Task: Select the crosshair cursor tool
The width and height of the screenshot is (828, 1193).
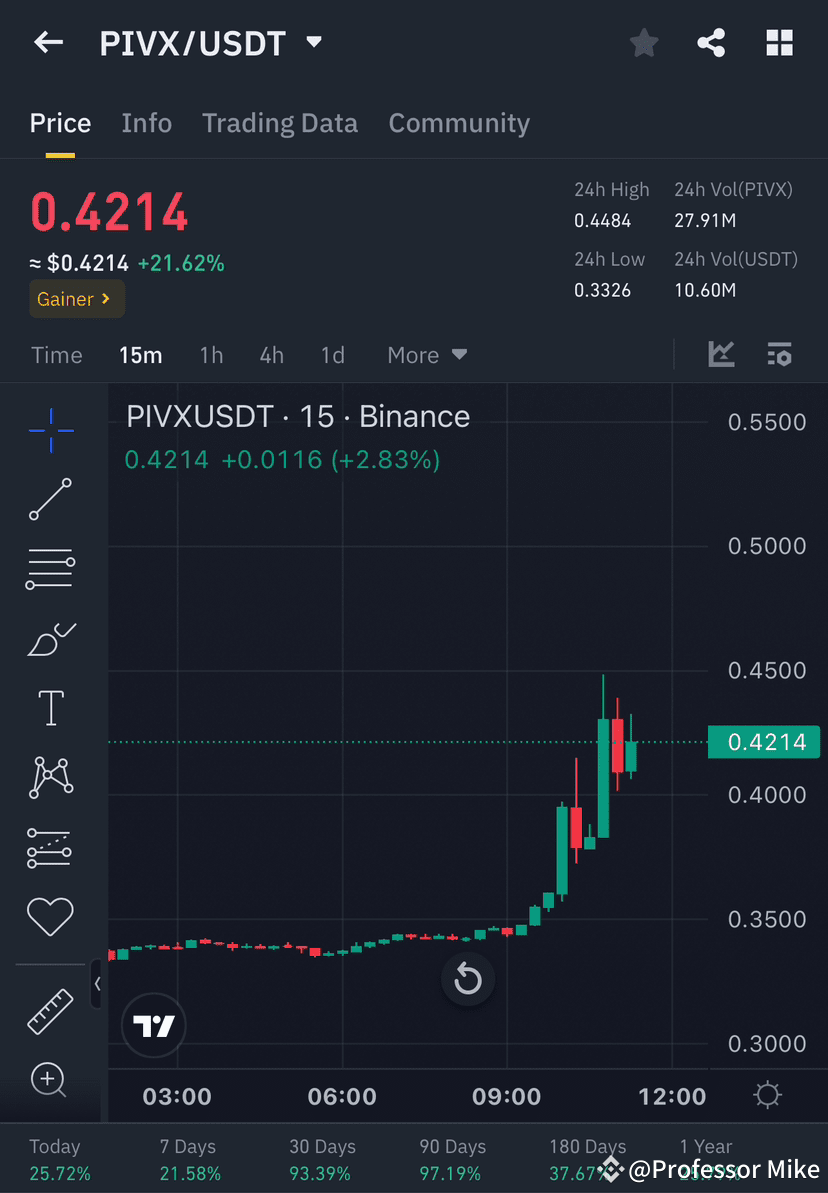Action: [50, 430]
